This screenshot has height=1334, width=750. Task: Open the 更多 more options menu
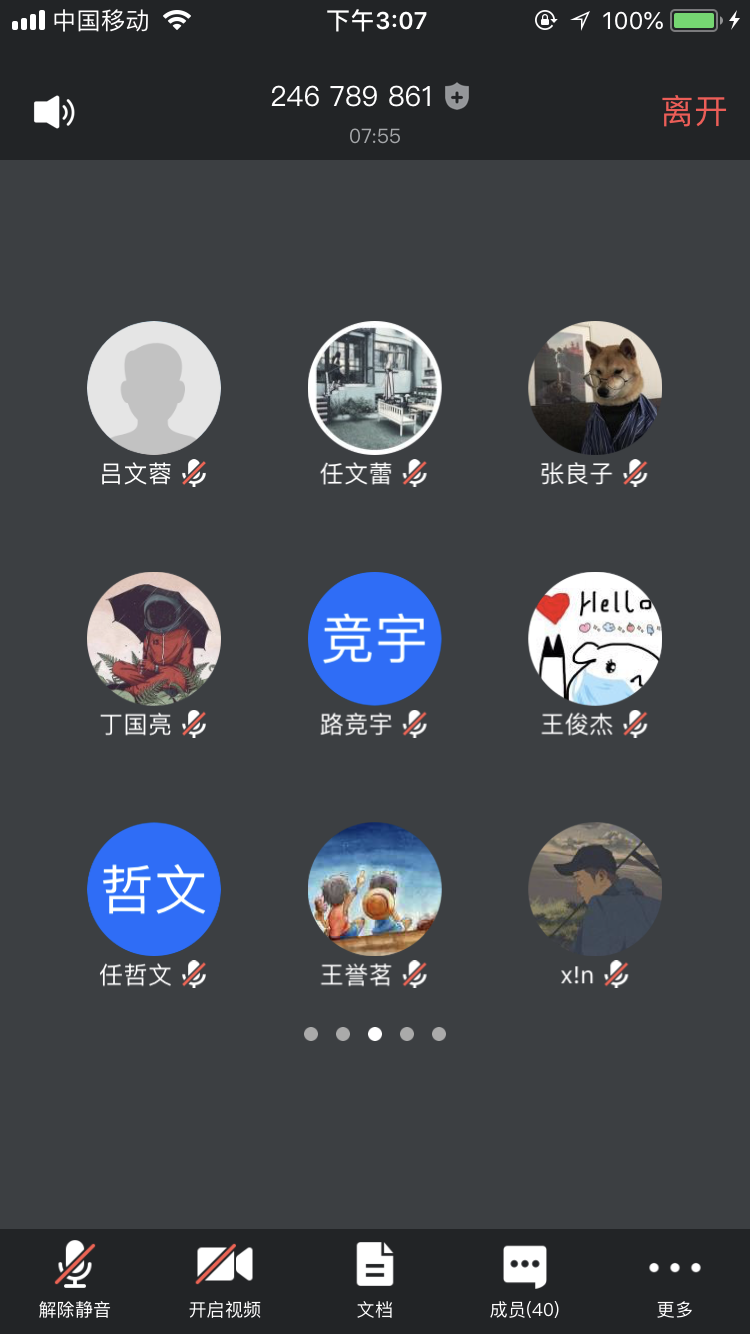[675, 1281]
